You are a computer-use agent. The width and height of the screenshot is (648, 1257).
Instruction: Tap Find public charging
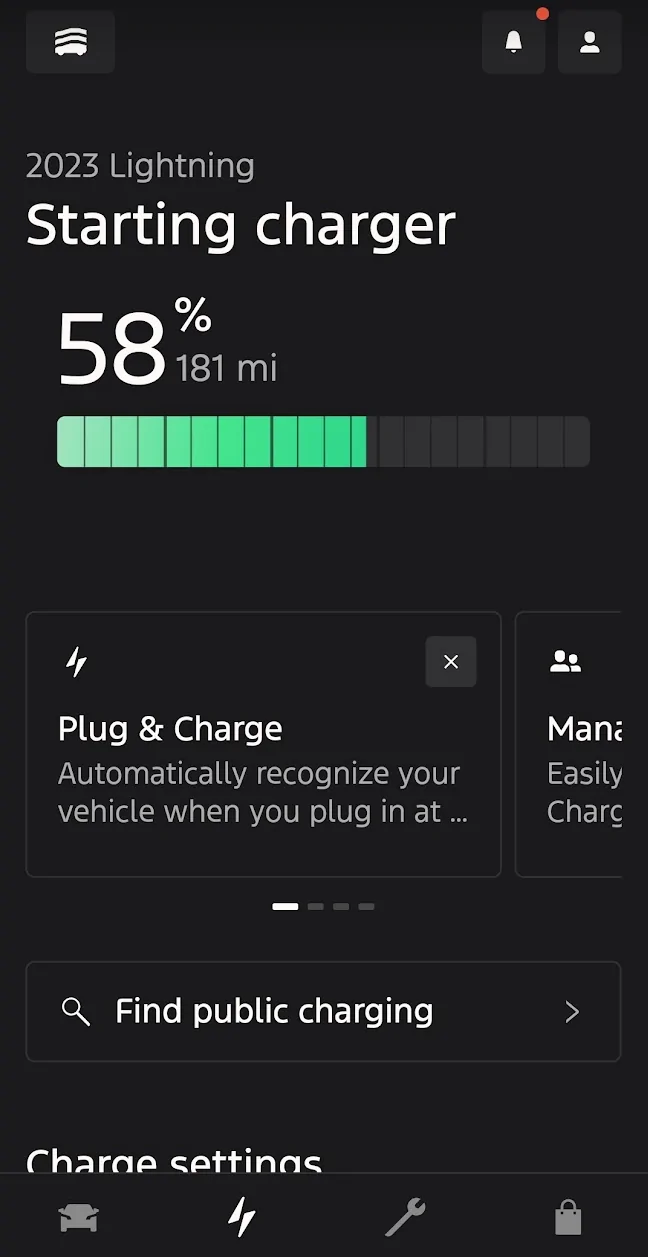[x=323, y=1012]
